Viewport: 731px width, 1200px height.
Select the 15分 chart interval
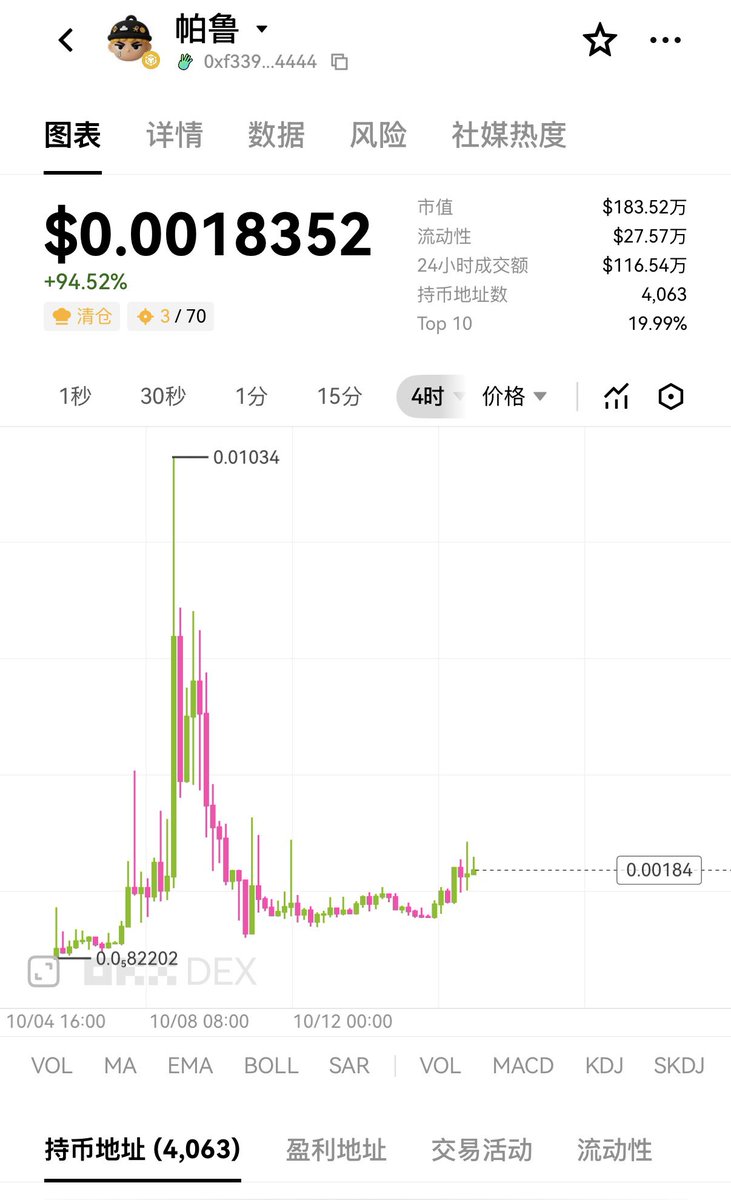click(x=339, y=397)
